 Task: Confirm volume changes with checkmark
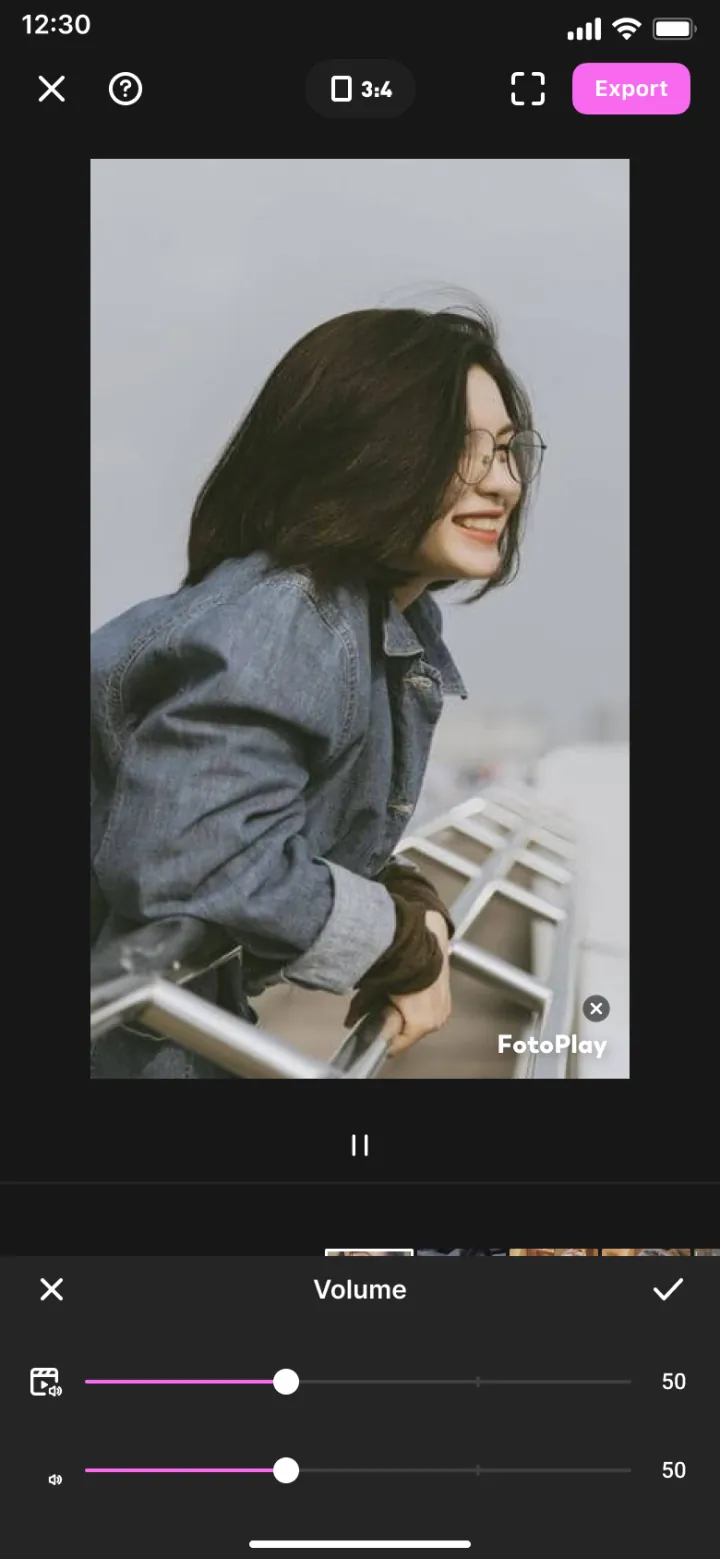[x=668, y=1289]
